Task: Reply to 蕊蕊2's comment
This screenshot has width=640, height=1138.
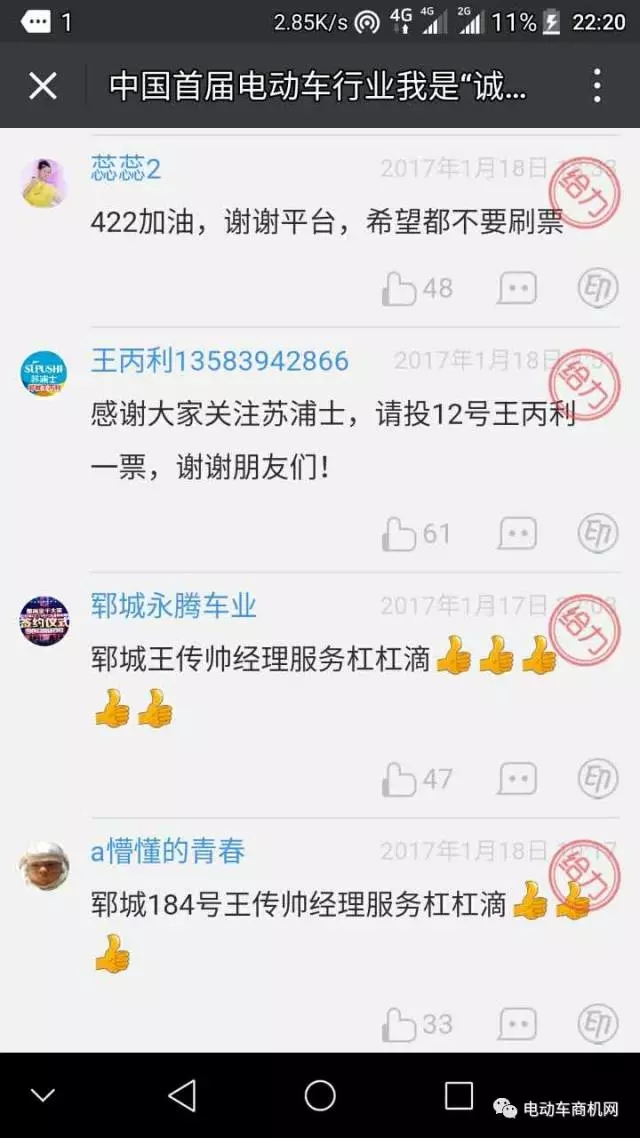Action: point(517,289)
